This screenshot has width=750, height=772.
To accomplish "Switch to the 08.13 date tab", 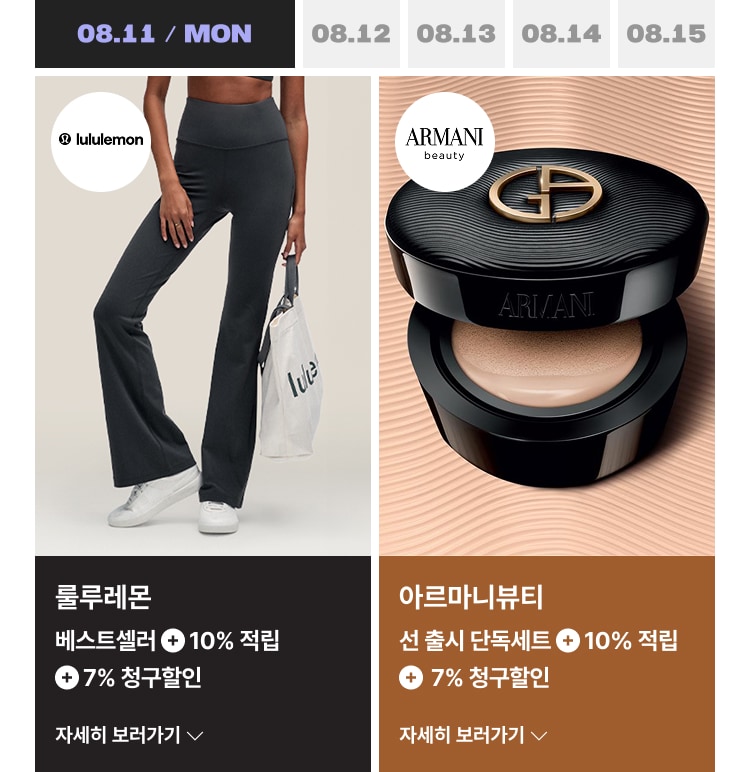I will (x=456, y=34).
